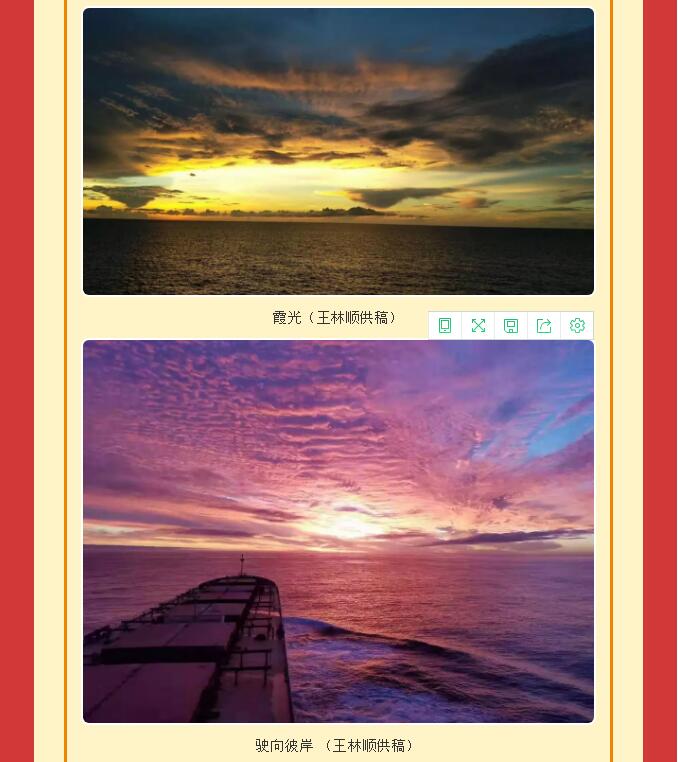Open image toolbar settings gear
The height and width of the screenshot is (762, 678).
pyautogui.click(x=577, y=326)
